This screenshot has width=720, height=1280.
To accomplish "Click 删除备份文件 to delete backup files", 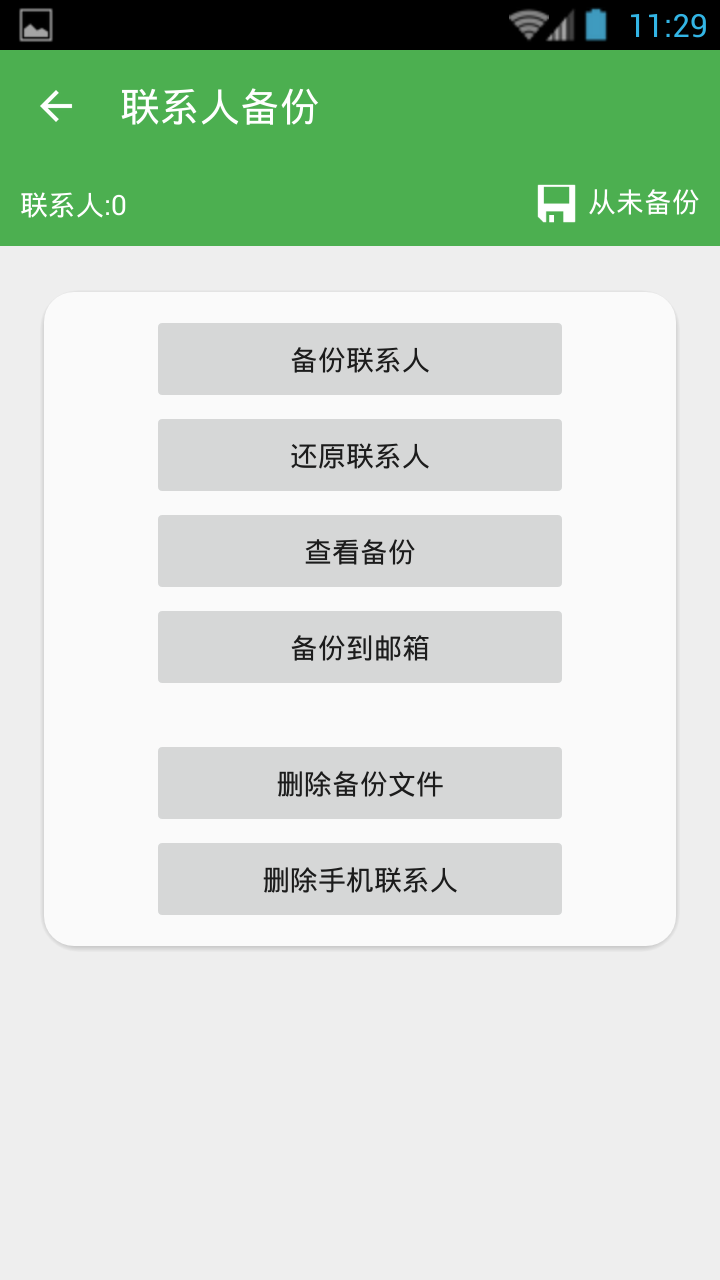I will [x=359, y=782].
